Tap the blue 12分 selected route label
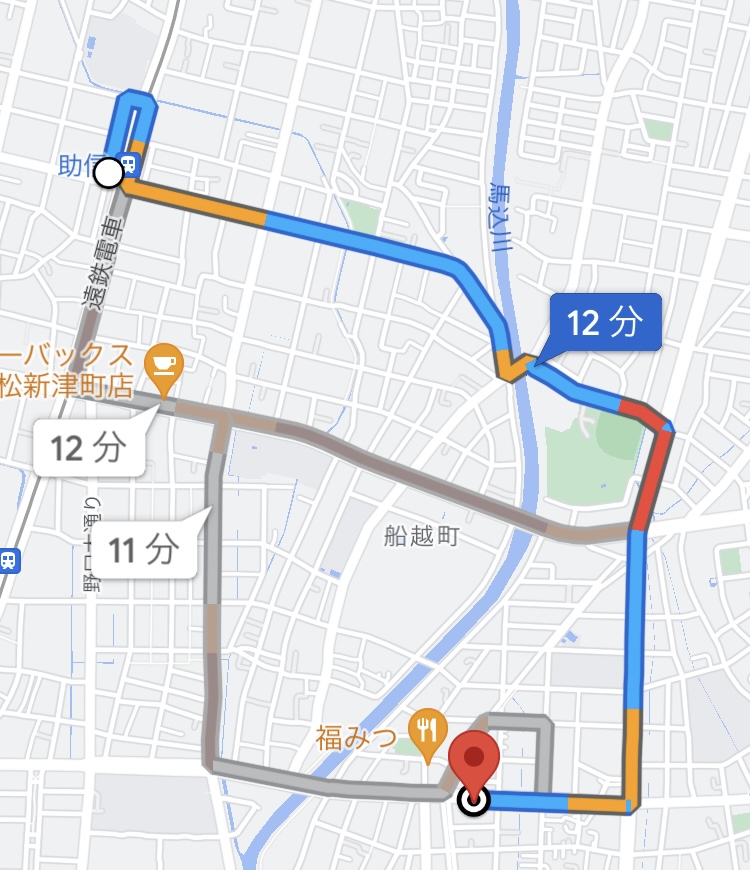This screenshot has height=870, width=750. [x=604, y=323]
